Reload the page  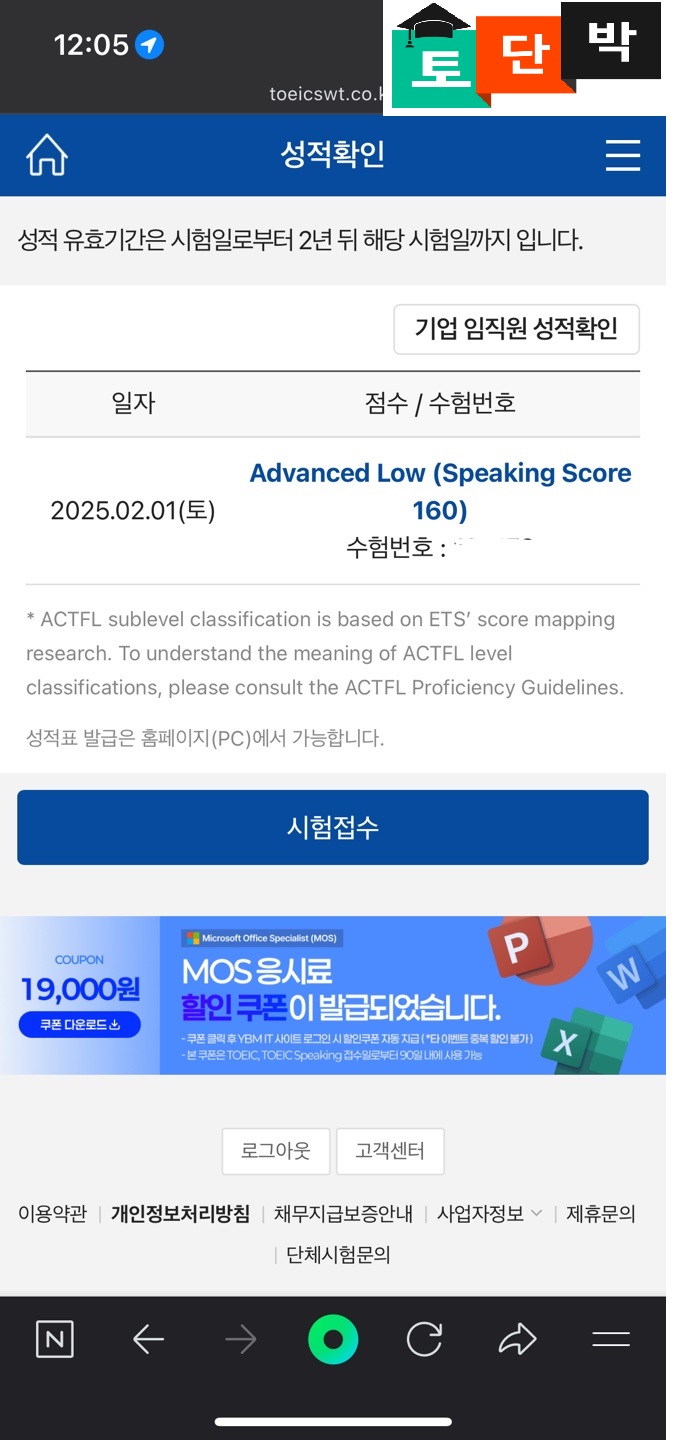coord(424,1340)
